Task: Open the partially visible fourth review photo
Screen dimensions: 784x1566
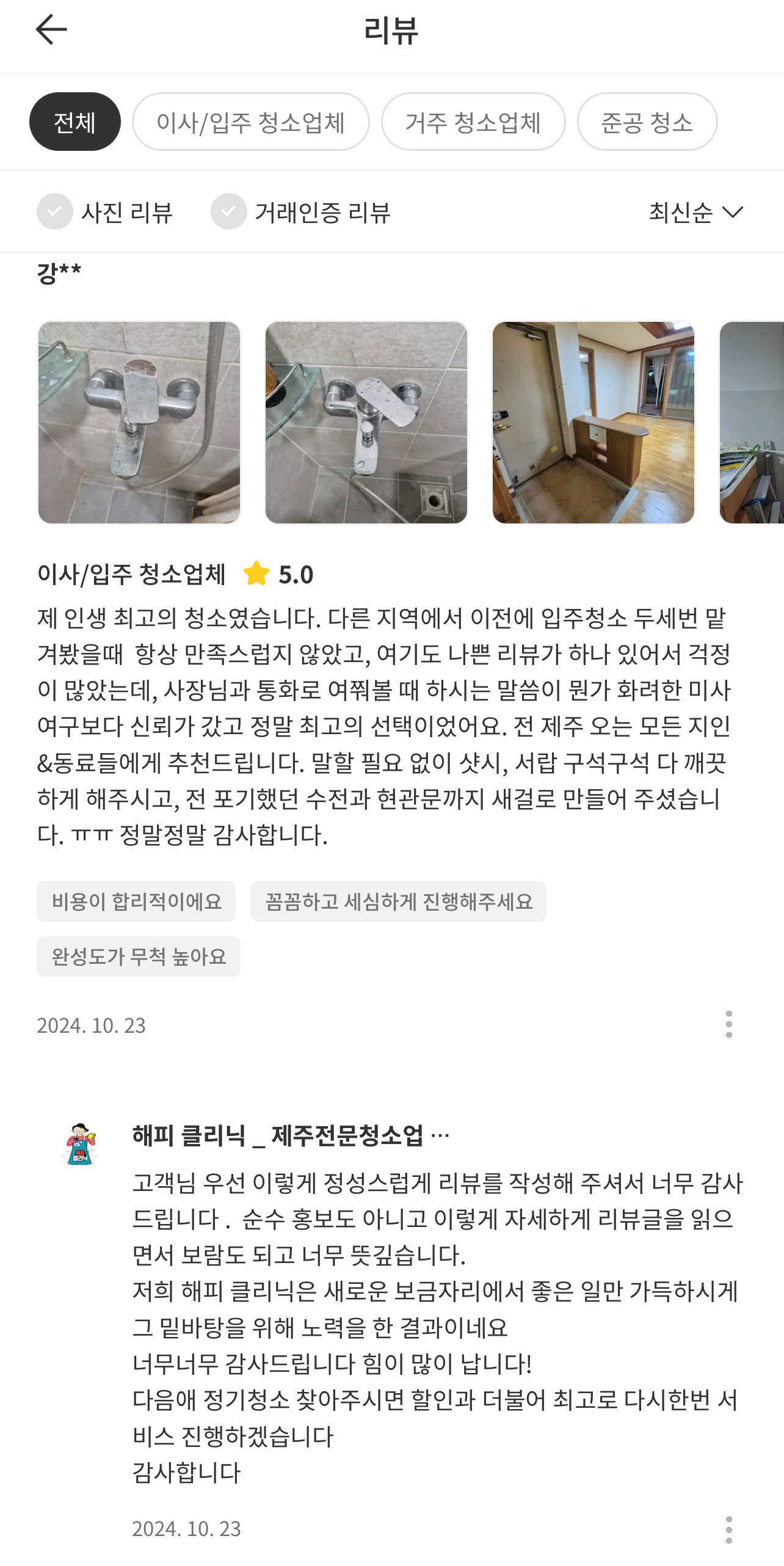Action: [x=752, y=422]
